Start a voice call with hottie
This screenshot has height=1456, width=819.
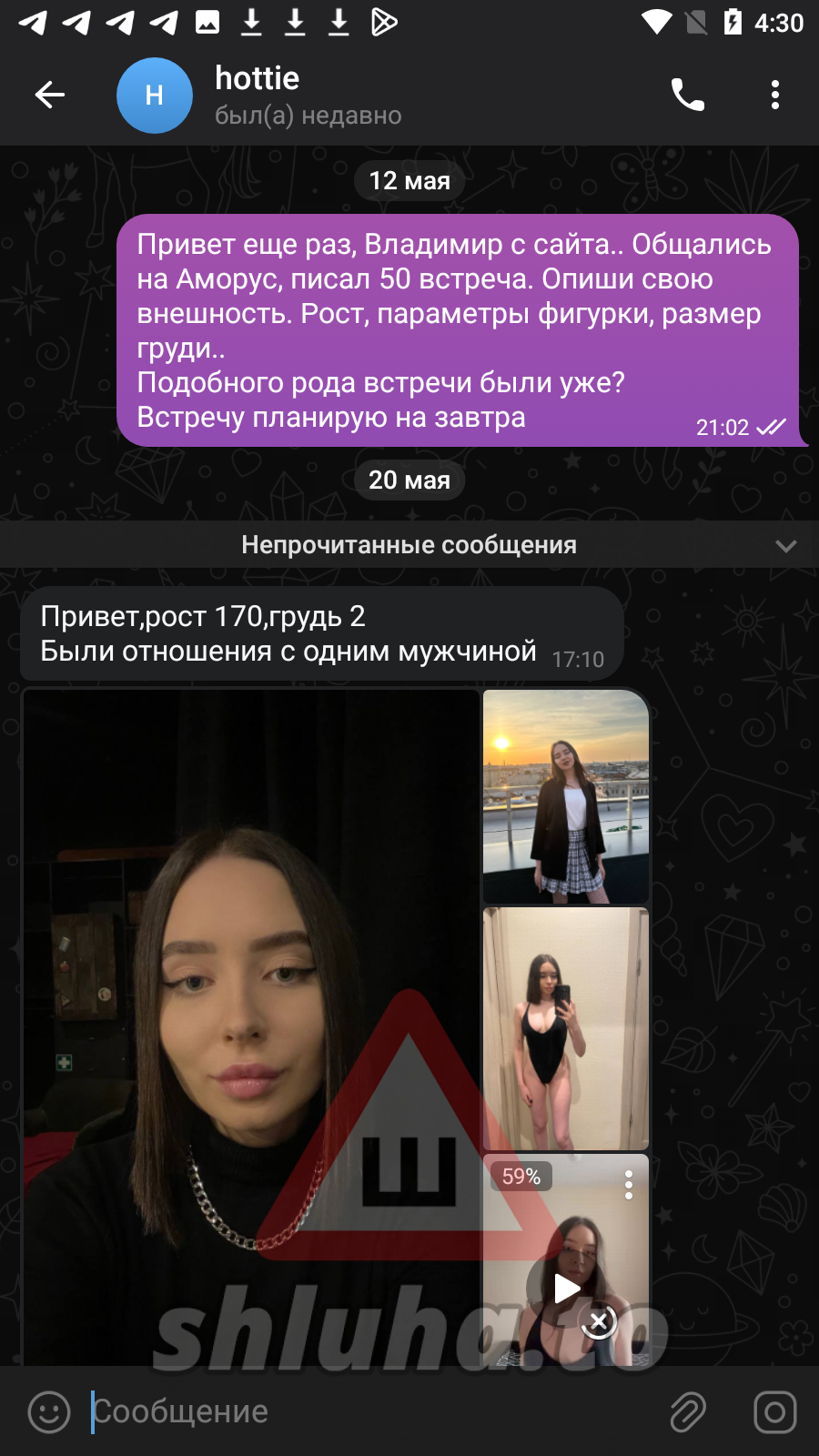(x=688, y=95)
